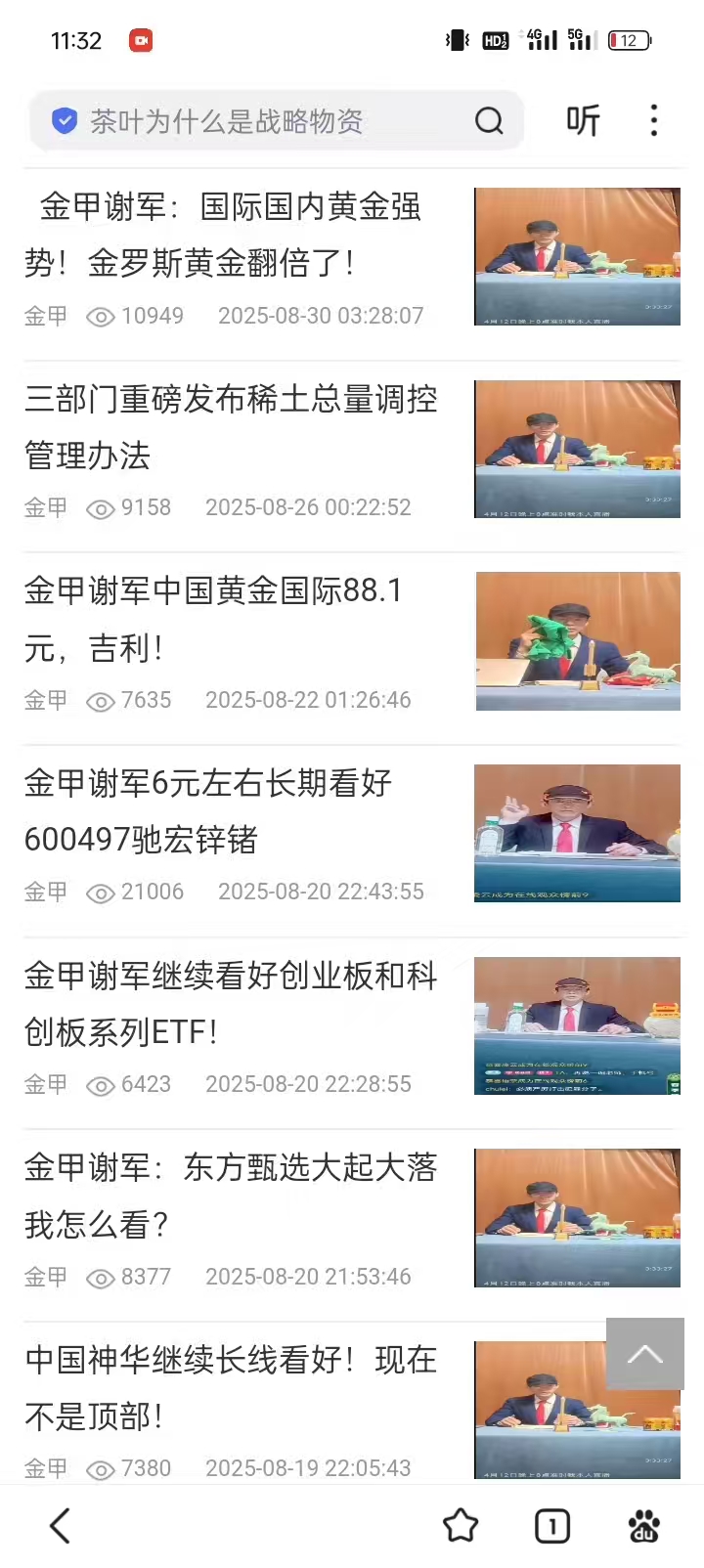Tap the search magnifier icon
The width and height of the screenshot is (704, 1568).
tap(489, 120)
